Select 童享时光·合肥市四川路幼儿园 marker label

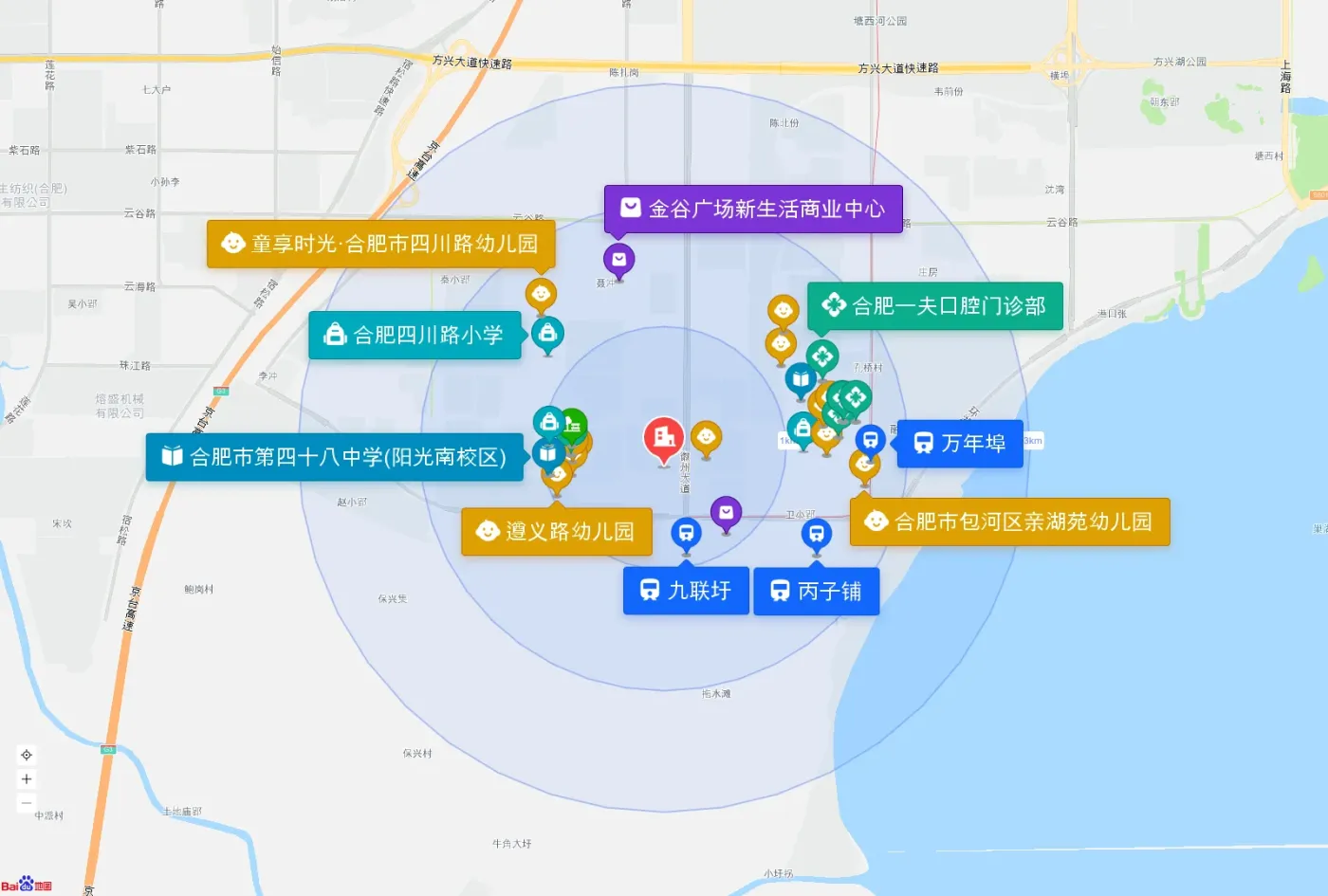pyautogui.click(x=381, y=244)
